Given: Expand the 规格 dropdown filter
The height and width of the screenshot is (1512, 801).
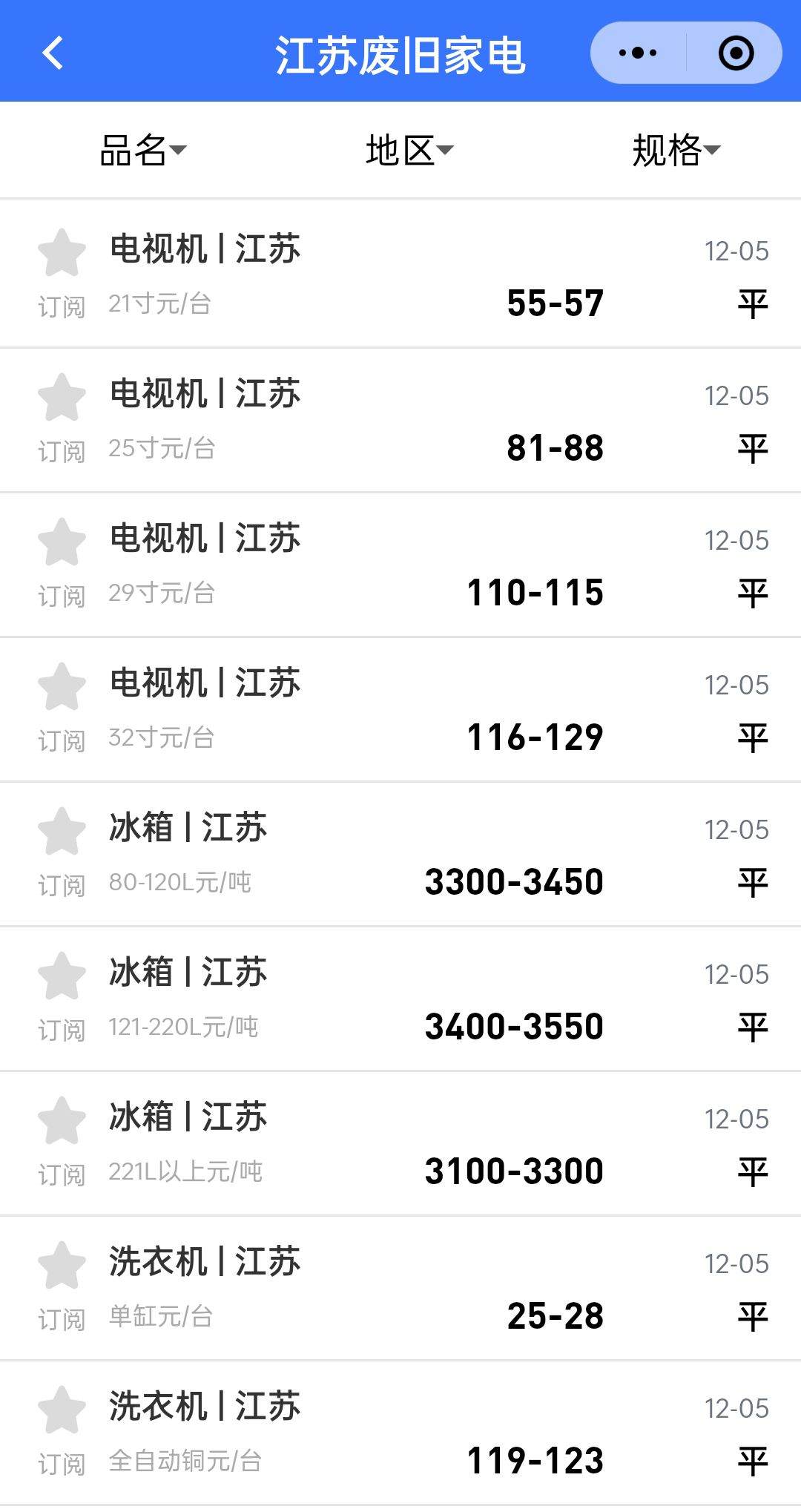Looking at the screenshot, I should point(675,151).
